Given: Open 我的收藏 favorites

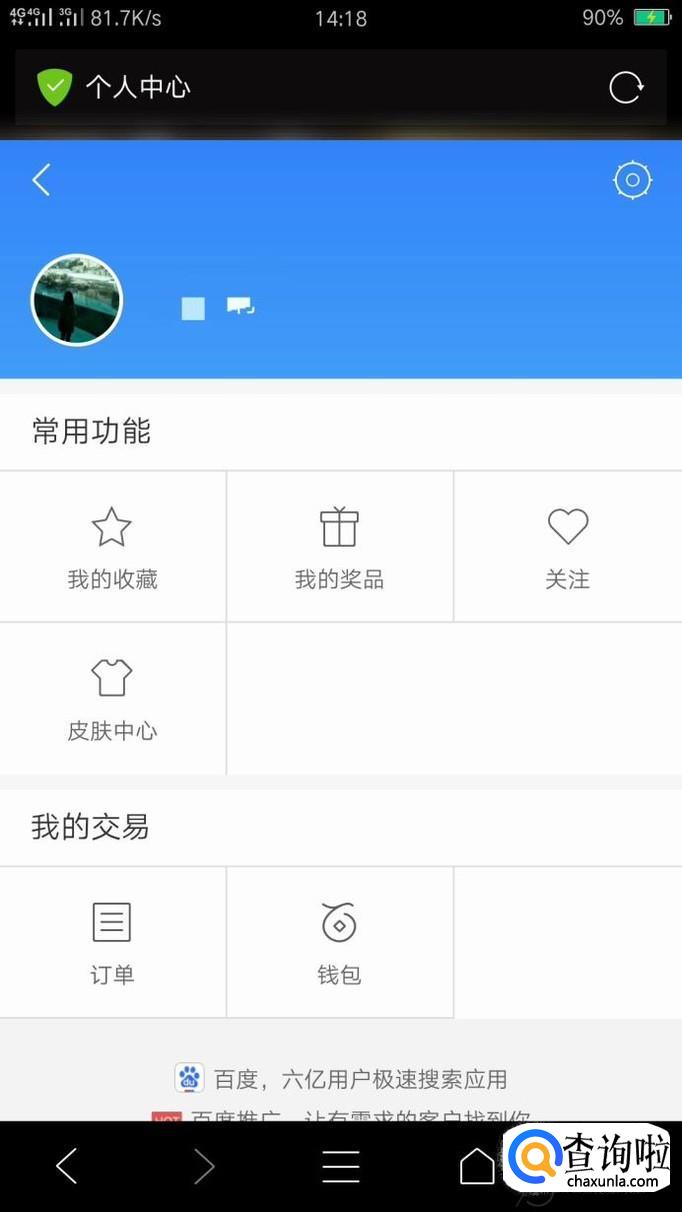Looking at the screenshot, I should coord(112,547).
